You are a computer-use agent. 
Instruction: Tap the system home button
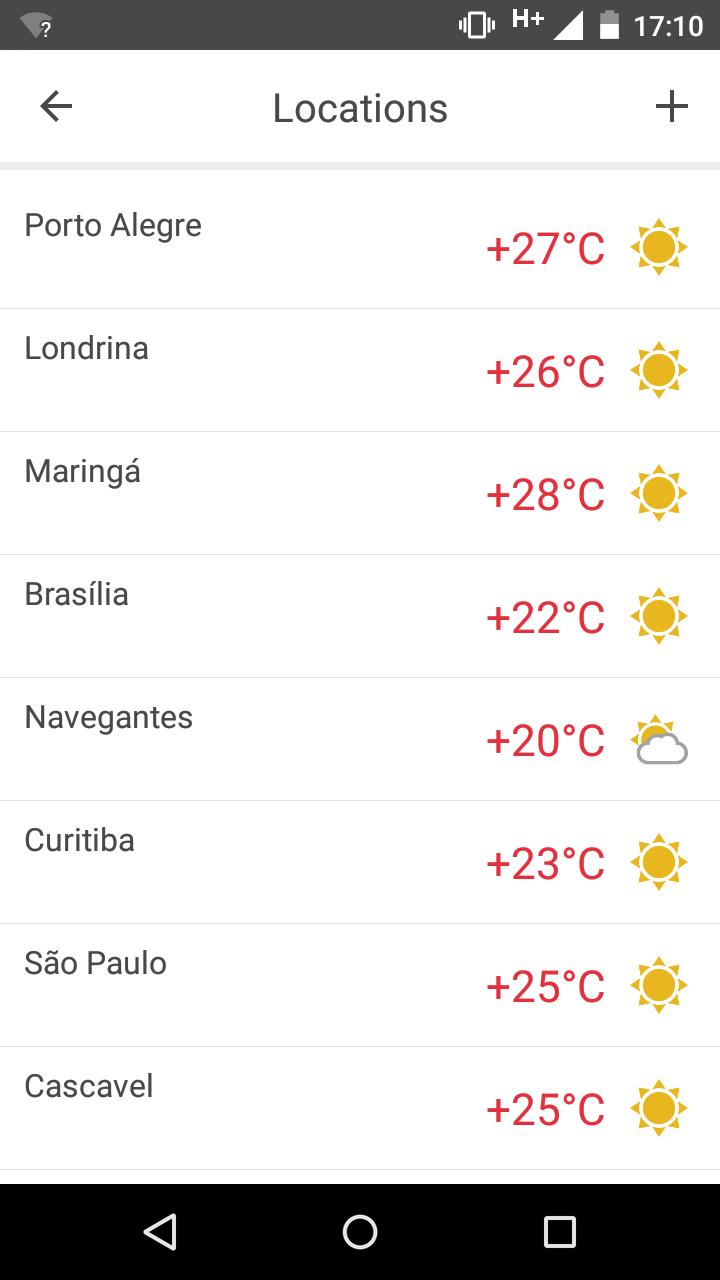pyautogui.click(x=360, y=1232)
